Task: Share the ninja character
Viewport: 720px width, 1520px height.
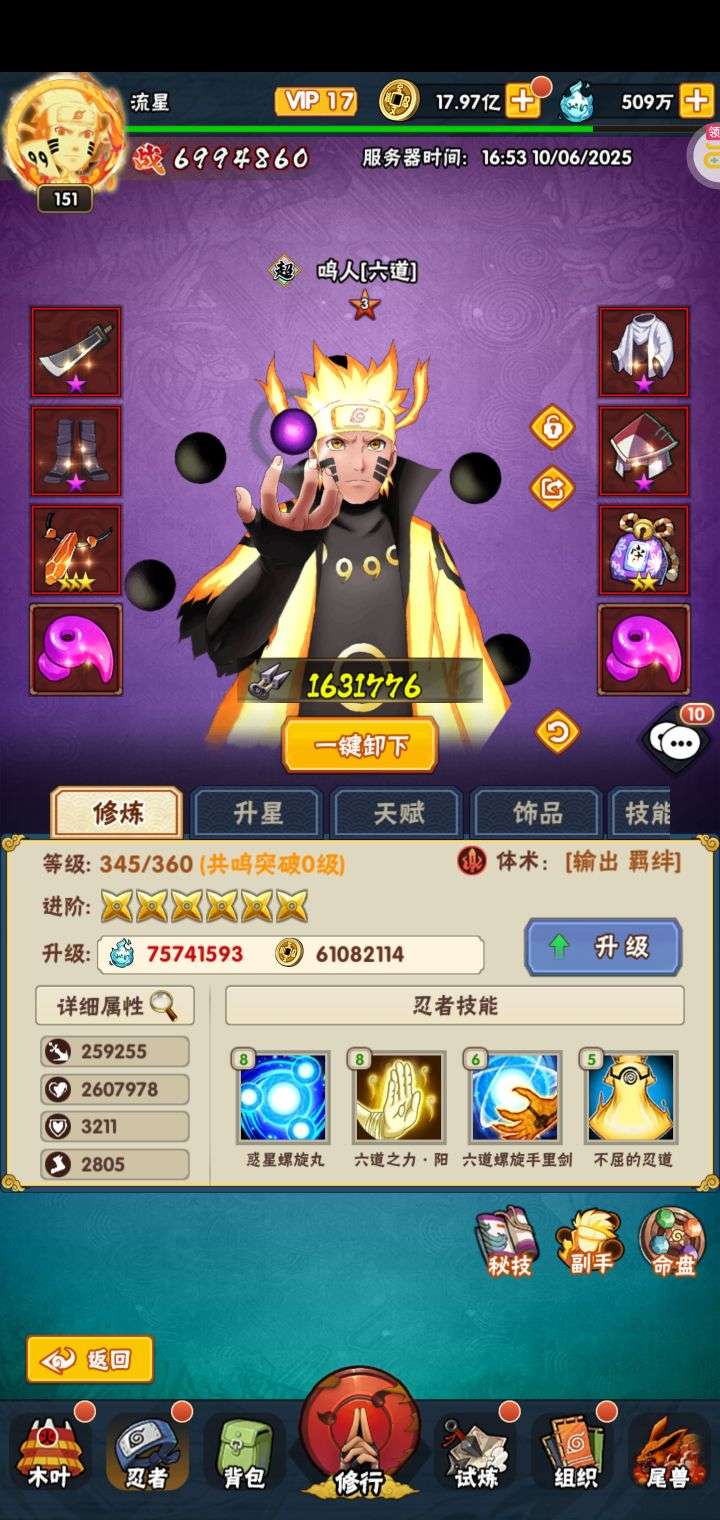Action: click(x=552, y=489)
